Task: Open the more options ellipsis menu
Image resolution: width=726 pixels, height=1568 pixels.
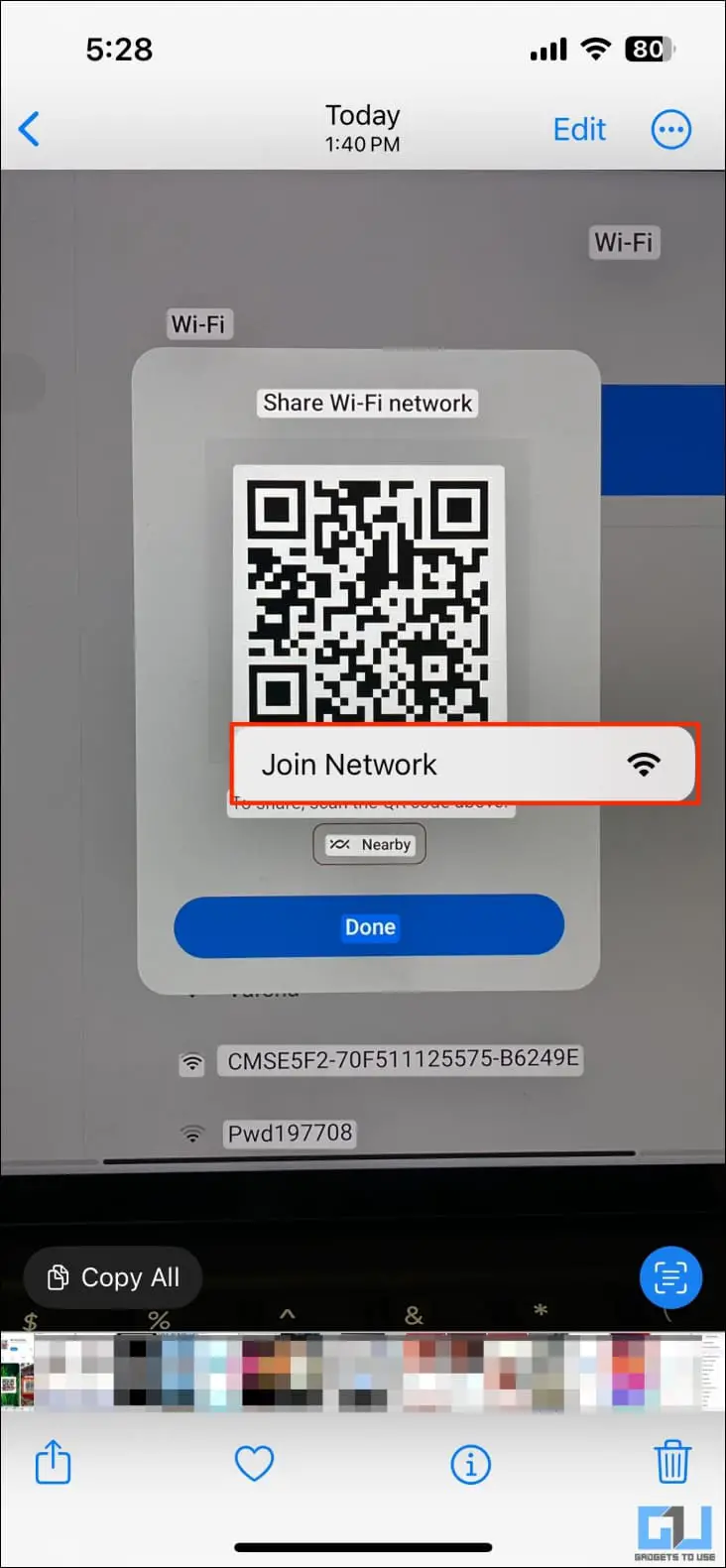Action: (x=670, y=129)
